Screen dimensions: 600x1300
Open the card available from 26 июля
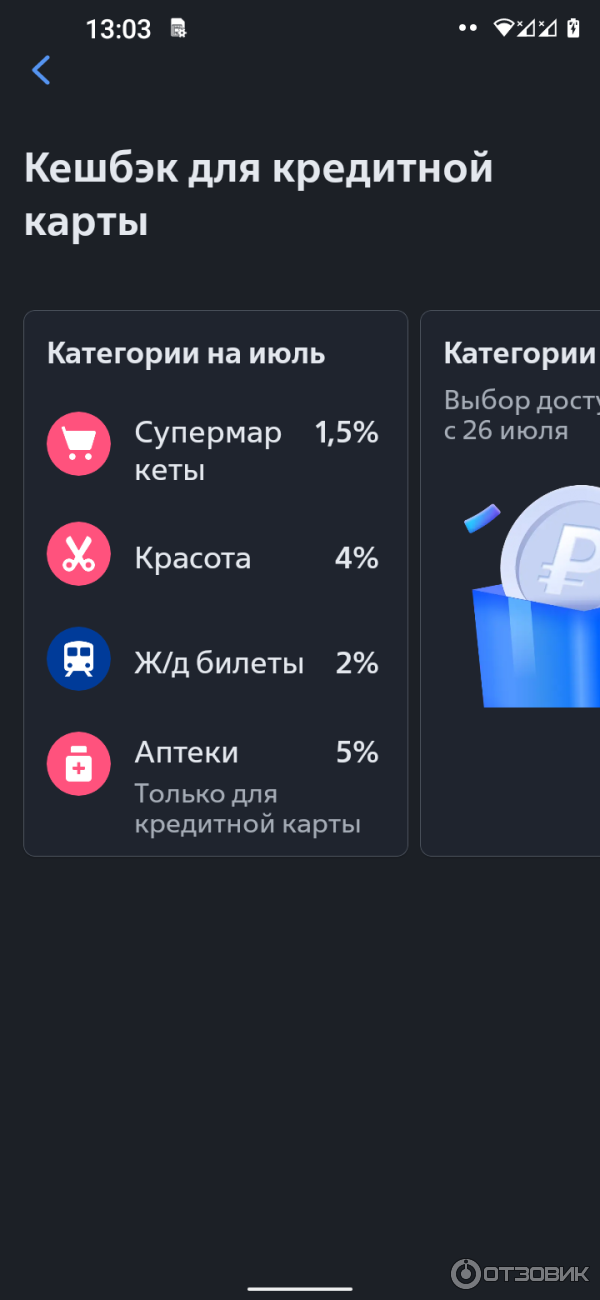click(x=511, y=583)
